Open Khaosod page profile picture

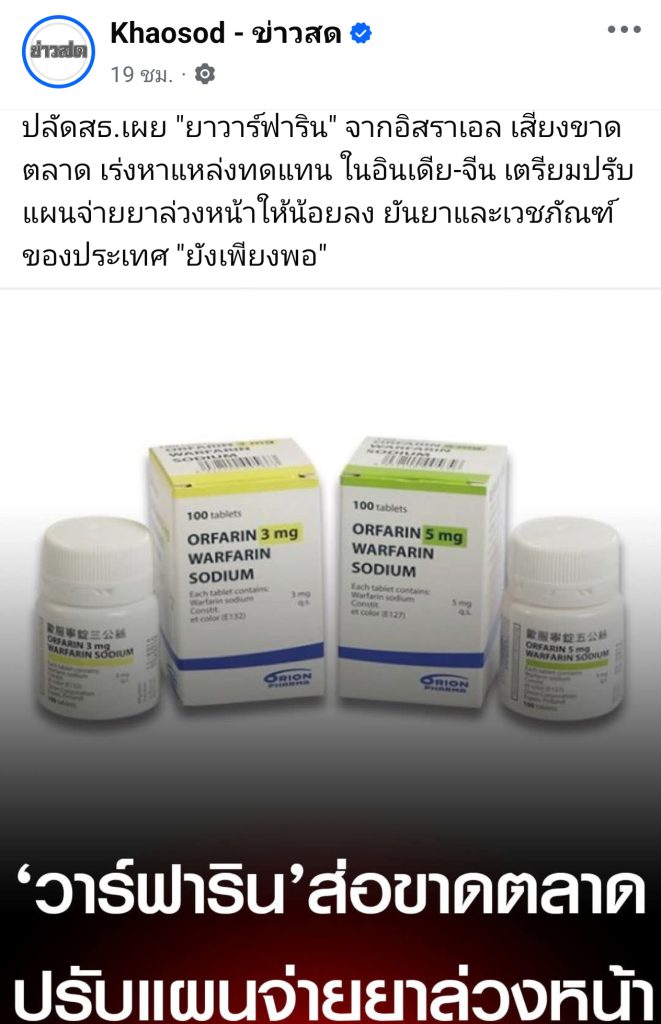click(58, 50)
